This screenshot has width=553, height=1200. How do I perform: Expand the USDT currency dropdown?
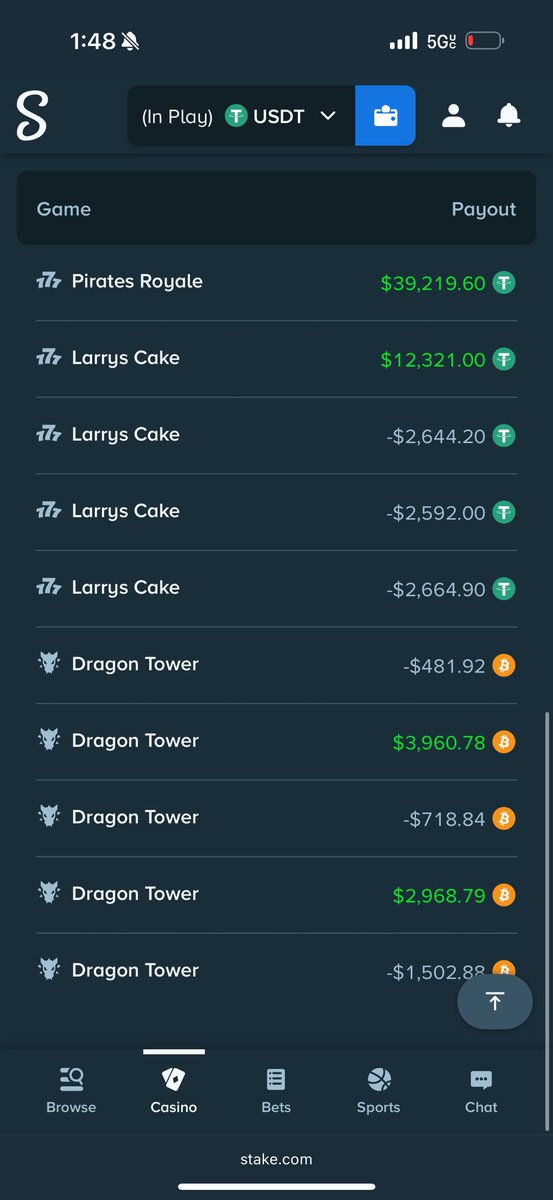[241, 116]
